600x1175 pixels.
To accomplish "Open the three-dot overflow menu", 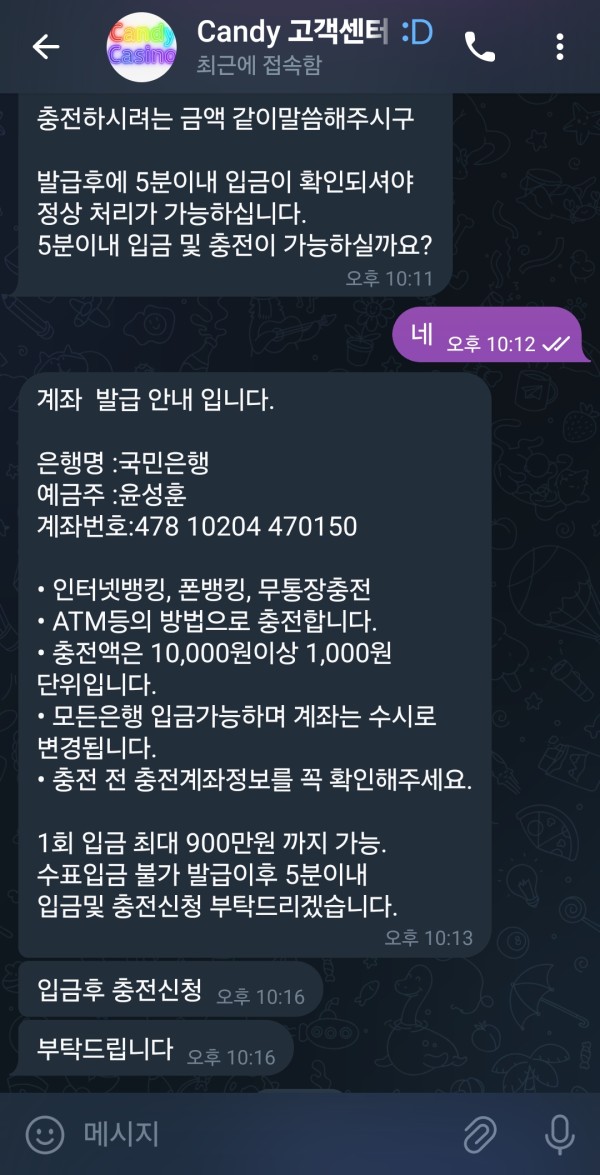I will point(559,47).
